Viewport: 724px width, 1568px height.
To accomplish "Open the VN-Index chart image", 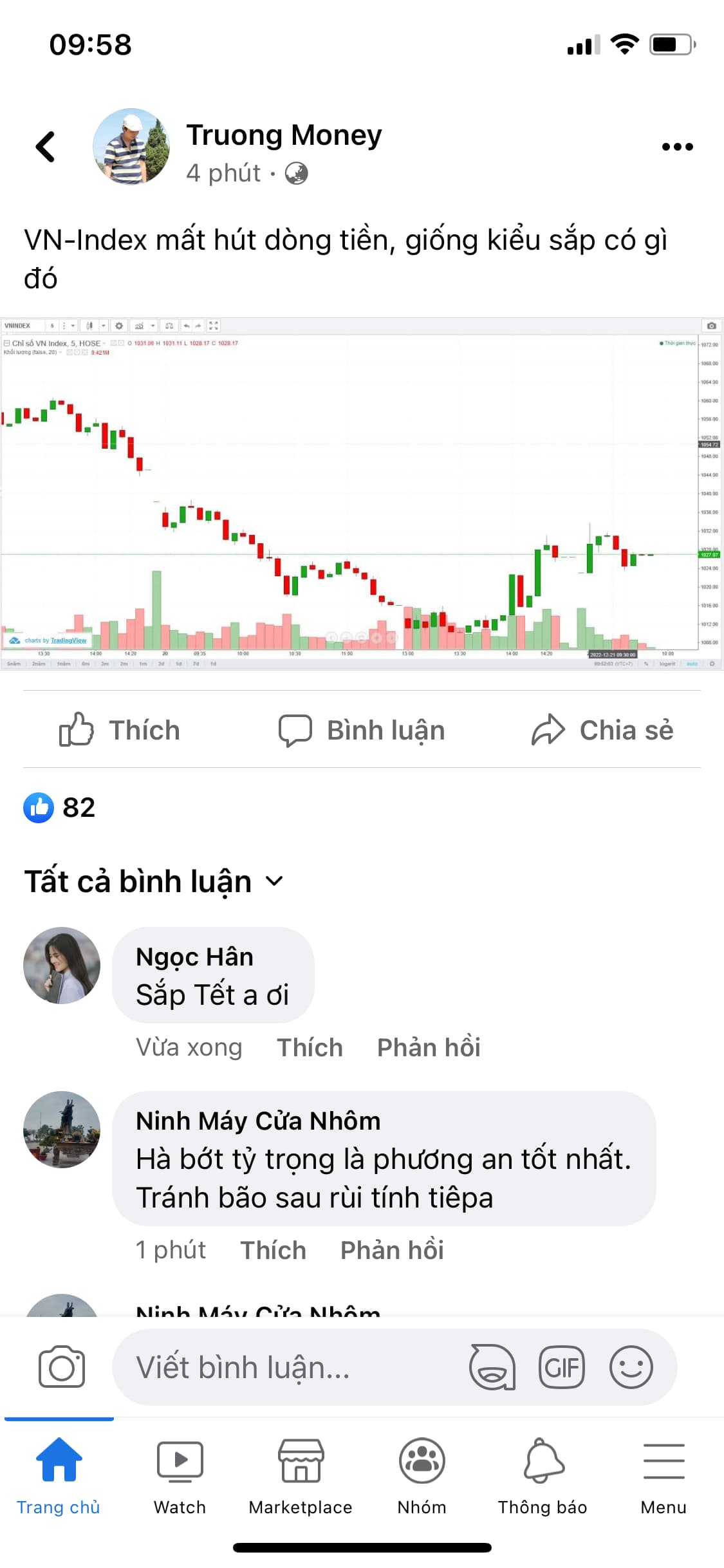I will (362, 493).
